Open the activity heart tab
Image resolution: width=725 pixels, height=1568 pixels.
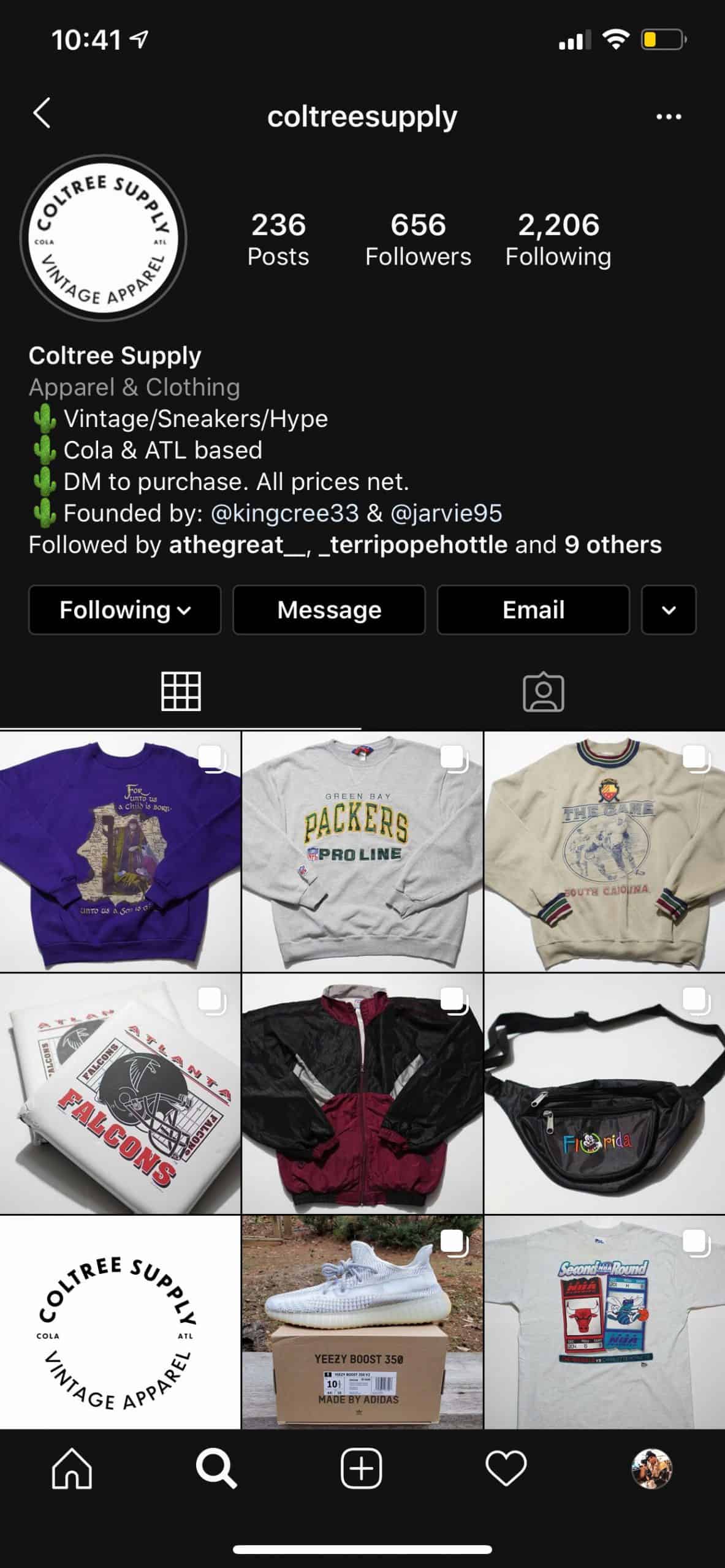[506, 1469]
